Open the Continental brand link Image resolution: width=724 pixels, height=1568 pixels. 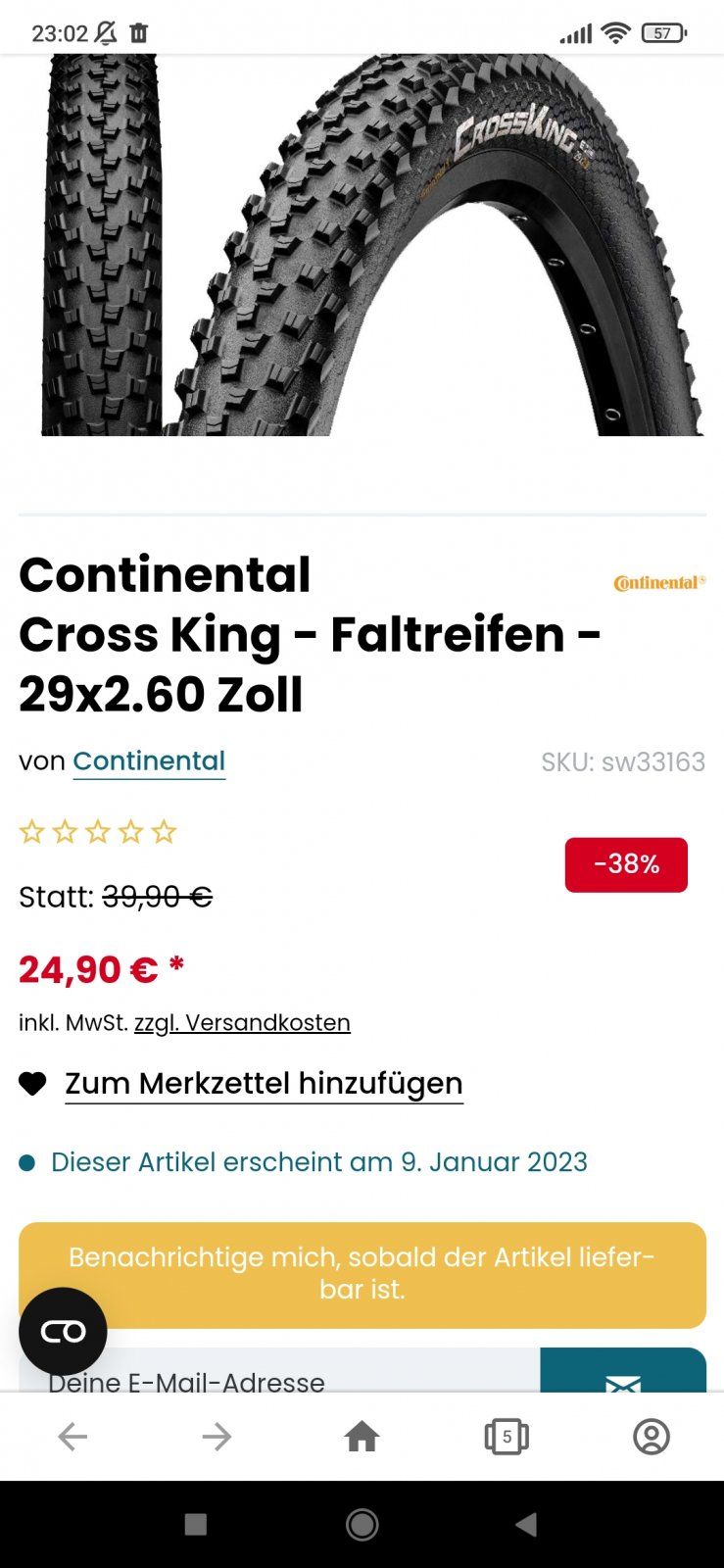click(149, 761)
